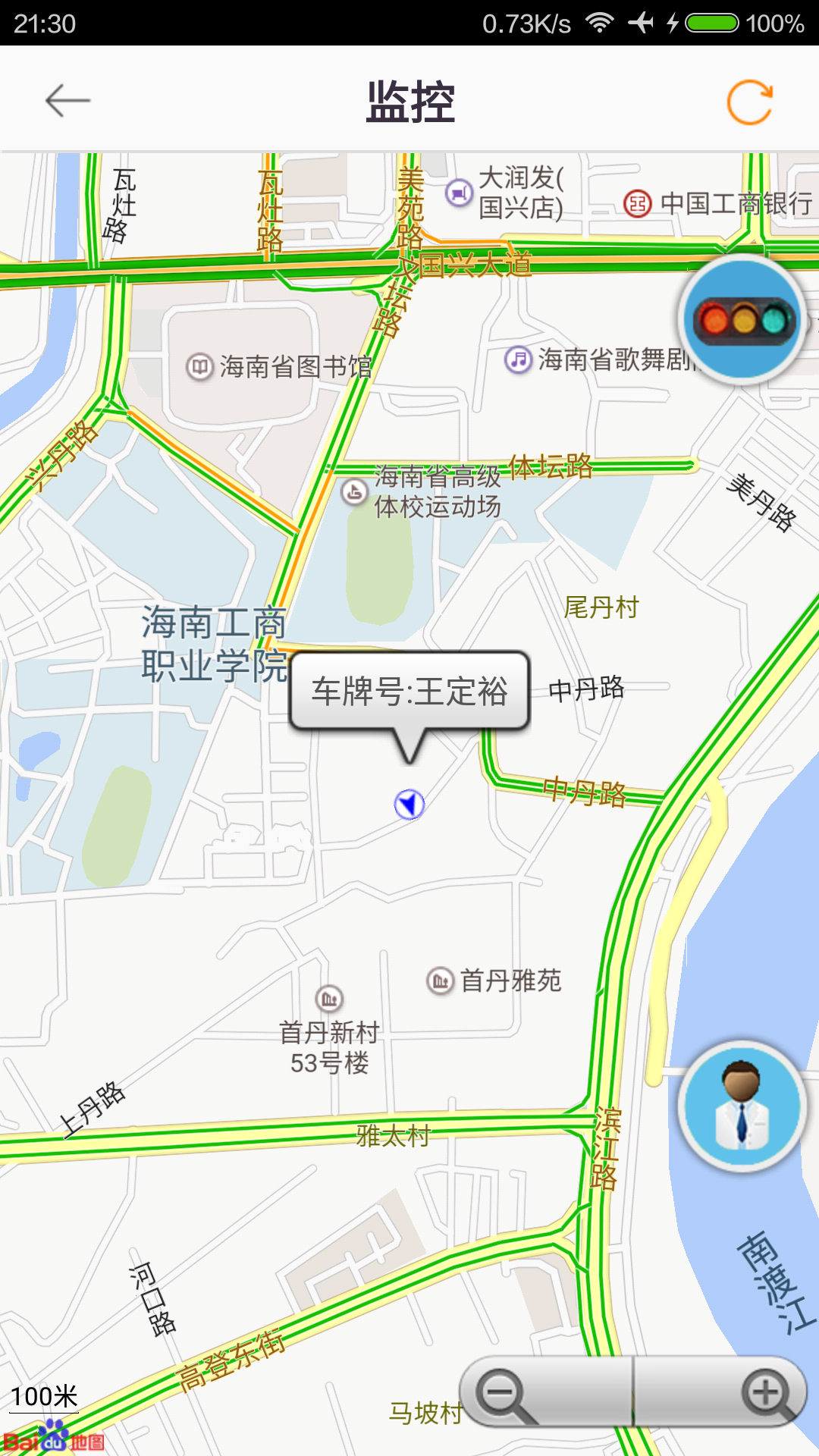Tap the 首丹雅苑 building marker
The height and width of the screenshot is (1456, 819).
pos(440,981)
